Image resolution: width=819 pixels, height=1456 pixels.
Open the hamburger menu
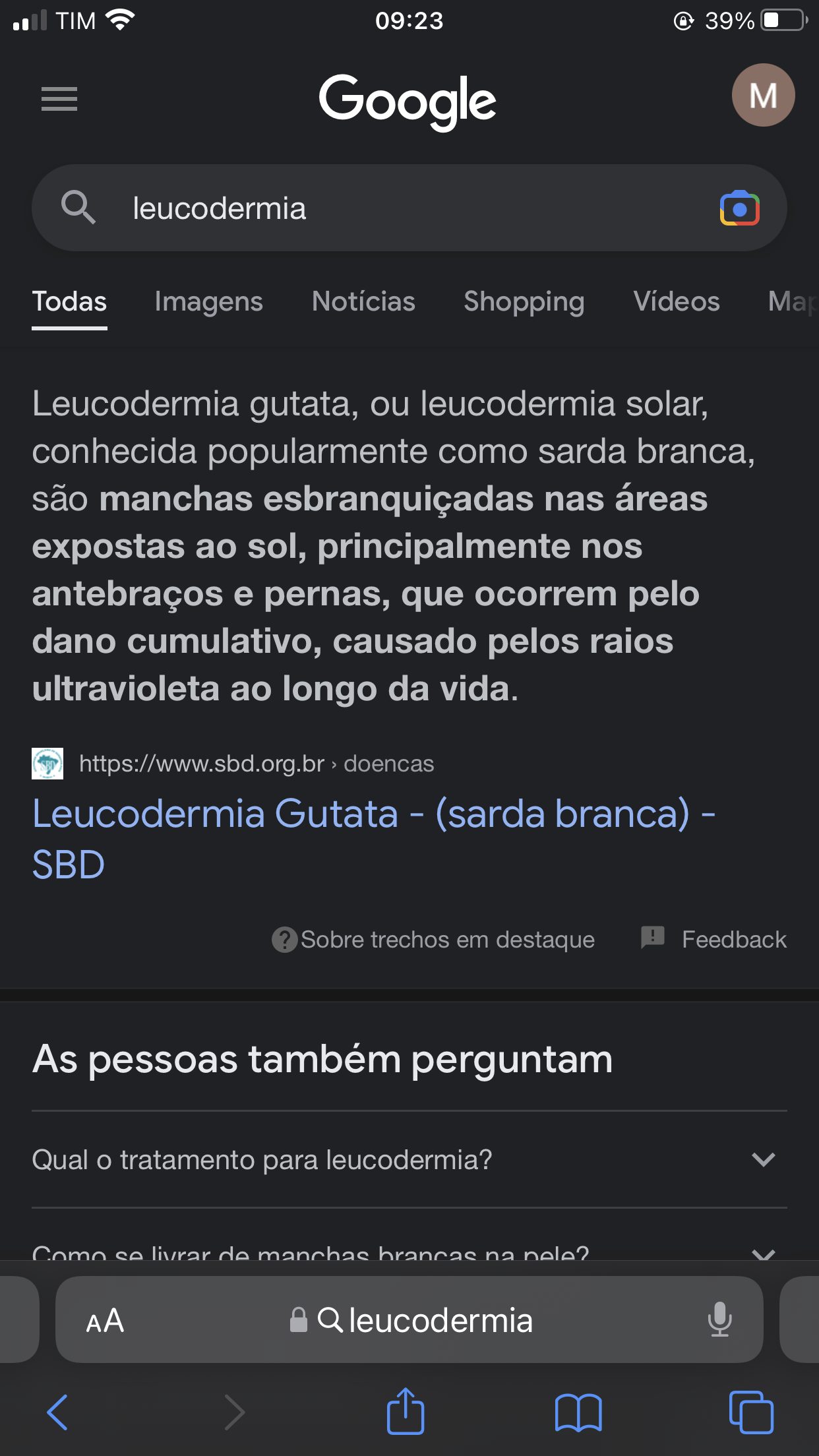click(59, 99)
